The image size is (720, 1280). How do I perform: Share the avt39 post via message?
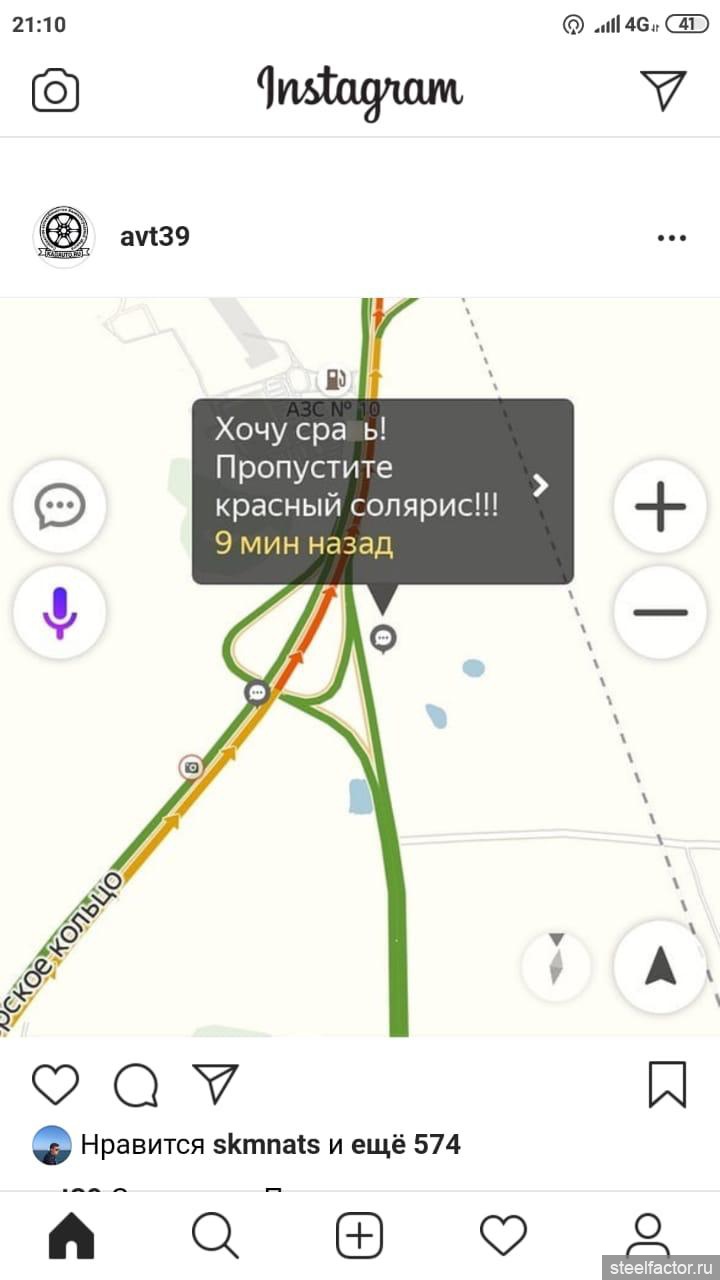tap(215, 1084)
